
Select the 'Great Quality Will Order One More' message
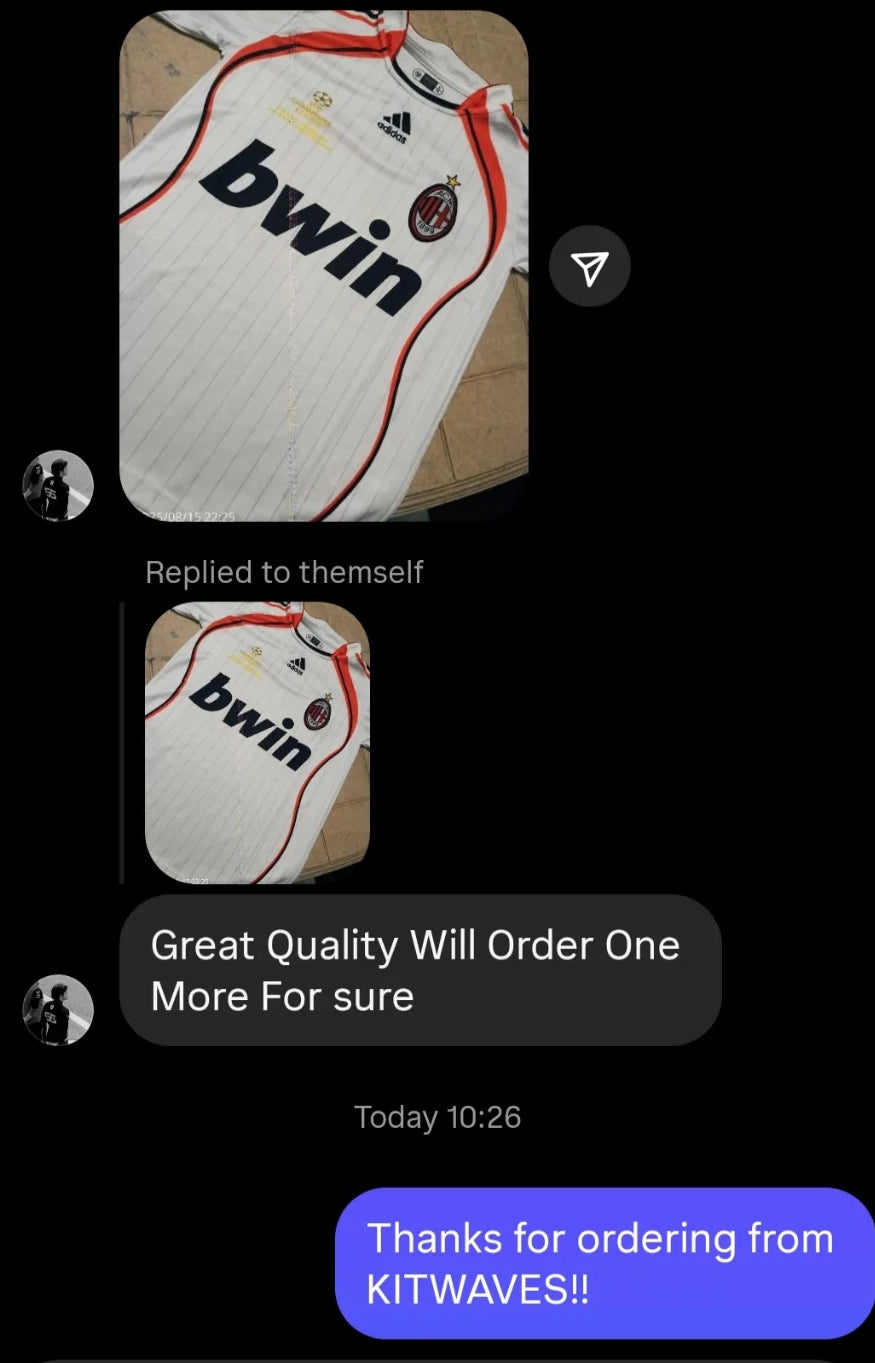pyautogui.click(x=420, y=969)
